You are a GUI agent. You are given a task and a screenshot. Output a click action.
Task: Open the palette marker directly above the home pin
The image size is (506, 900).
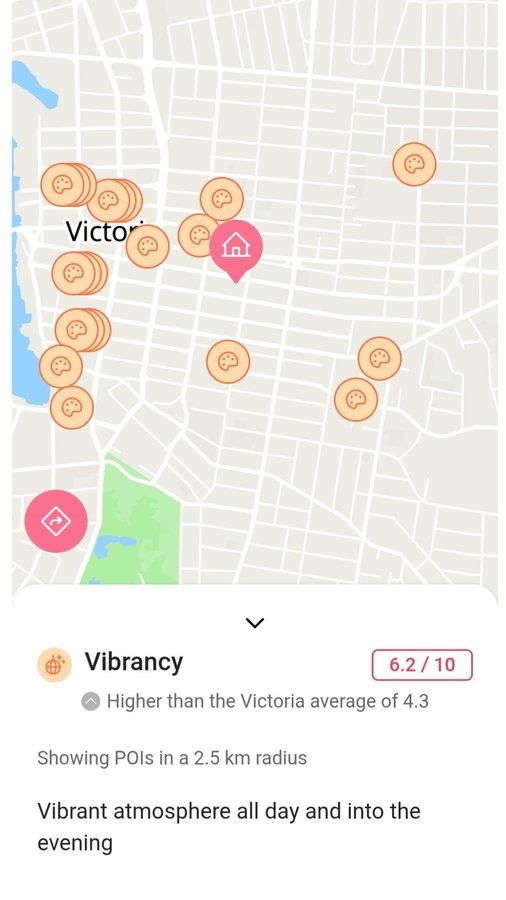coord(221,199)
